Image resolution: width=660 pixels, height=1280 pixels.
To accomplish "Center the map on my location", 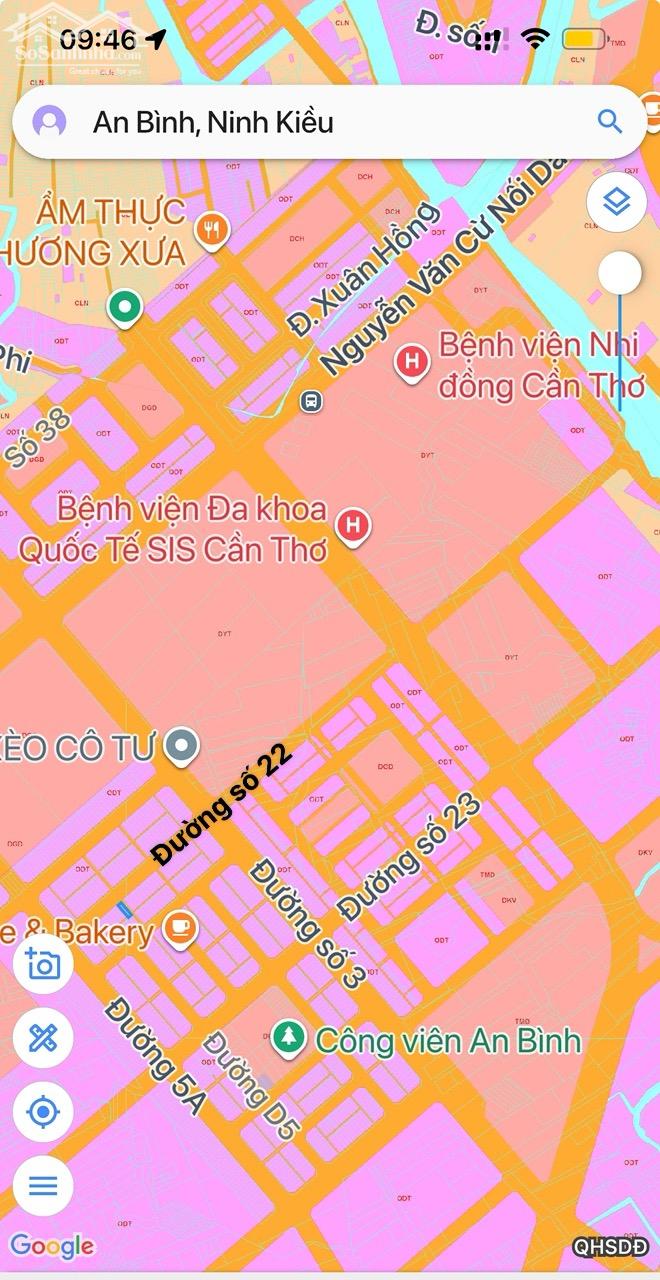I will pyautogui.click(x=43, y=1112).
